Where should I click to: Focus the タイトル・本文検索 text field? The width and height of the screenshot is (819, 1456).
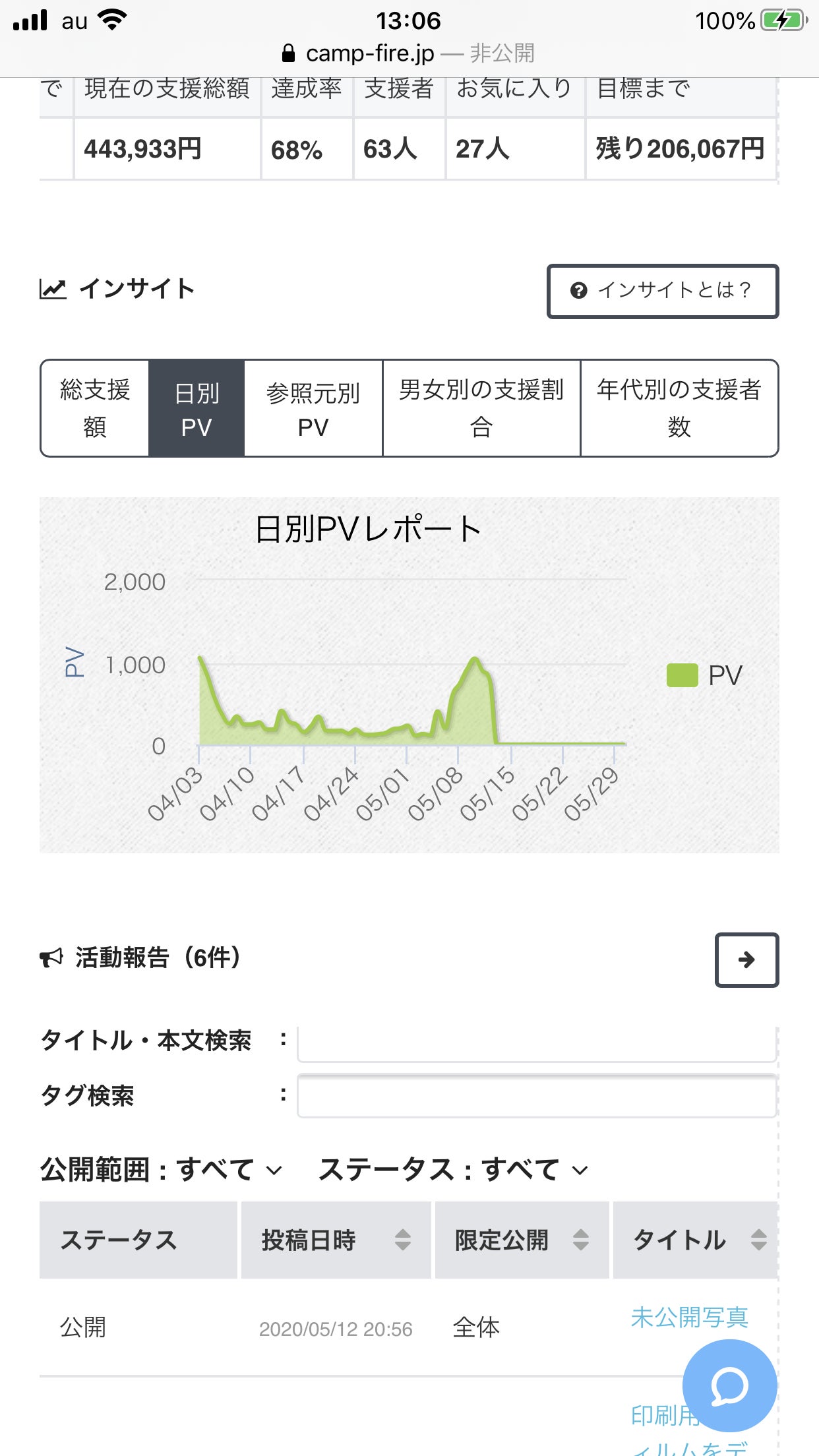[x=536, y=1043]
